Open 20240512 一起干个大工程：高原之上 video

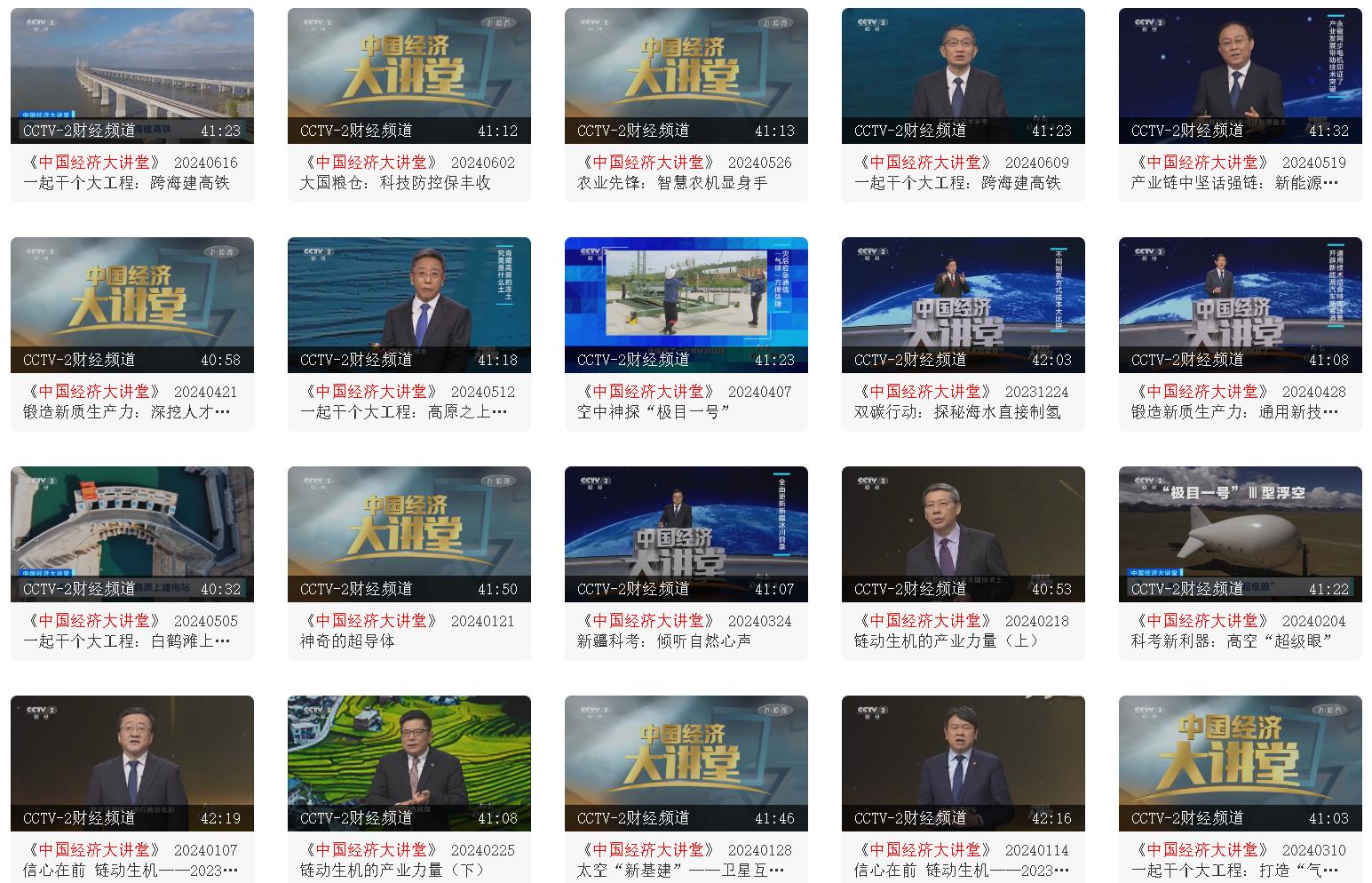click(408, 305)
